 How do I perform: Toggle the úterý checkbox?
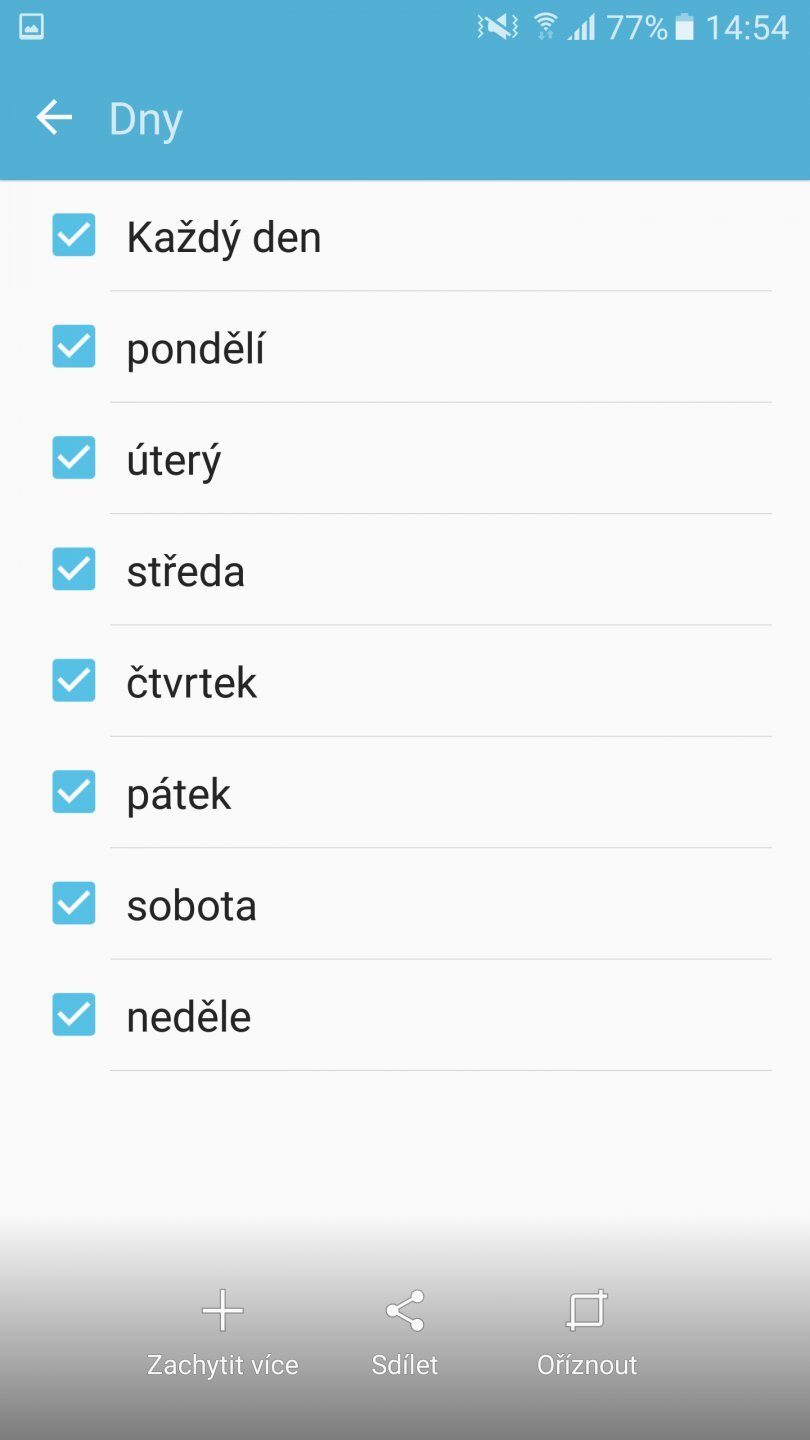point(74,458)
